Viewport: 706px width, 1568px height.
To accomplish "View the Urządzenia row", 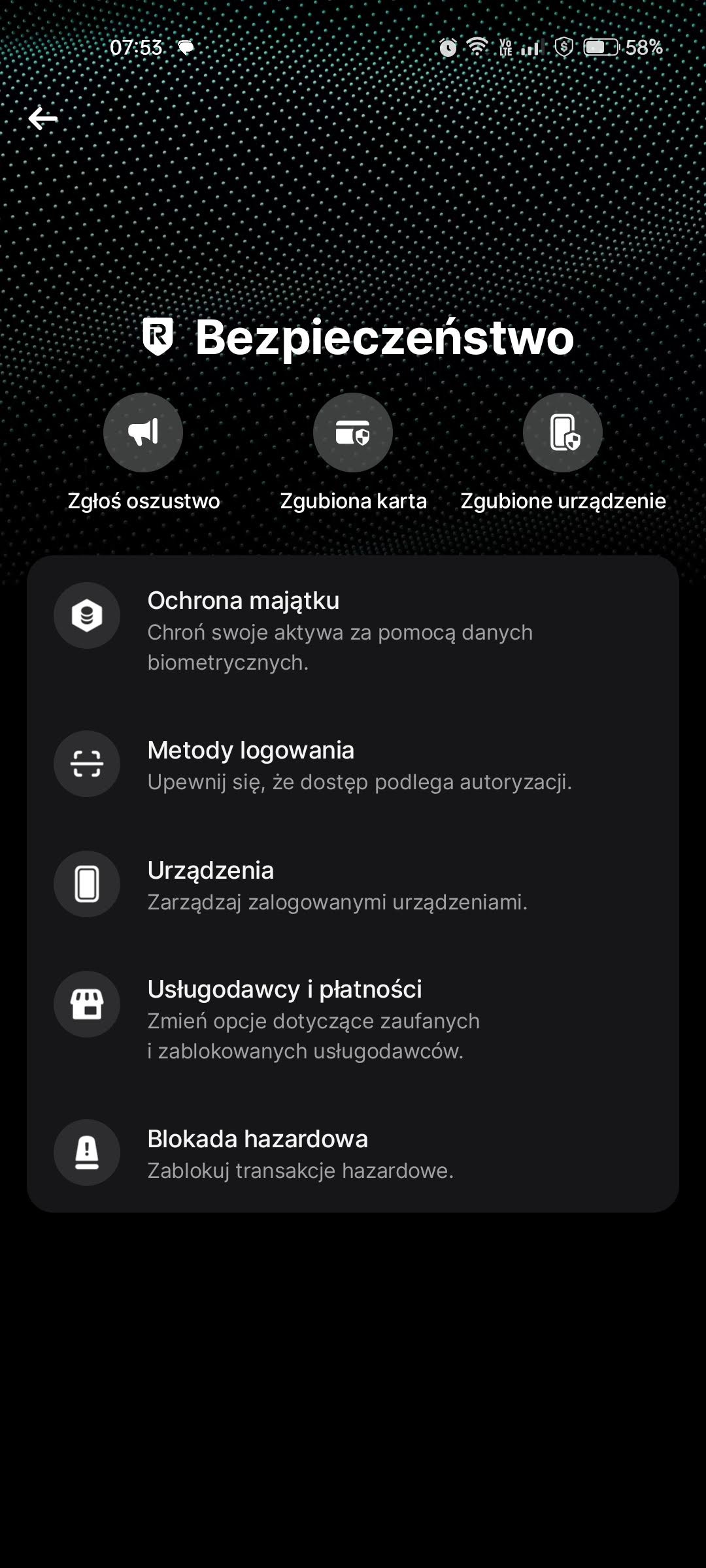I will [353, 884].
